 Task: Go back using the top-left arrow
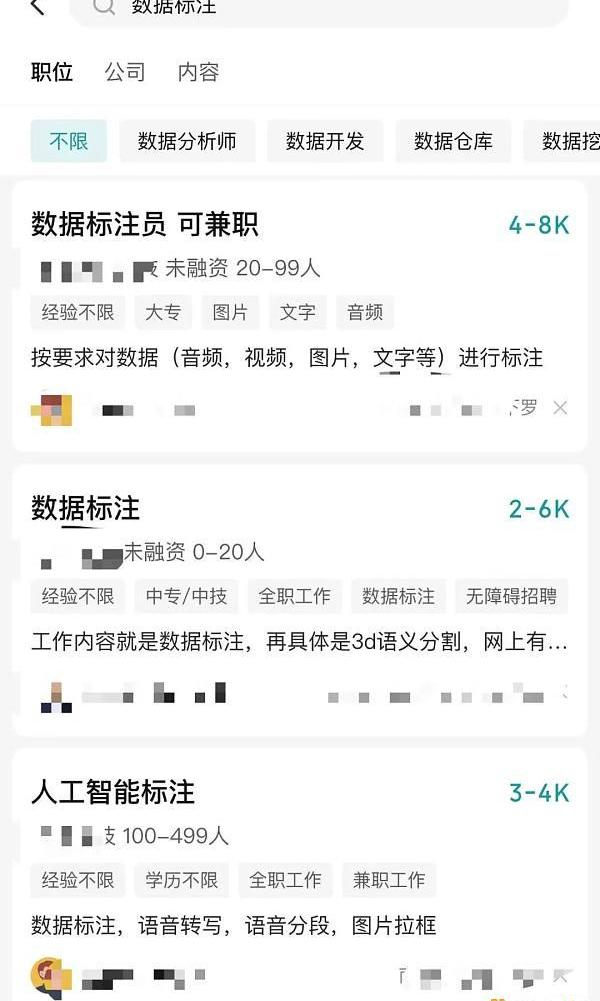38,7
